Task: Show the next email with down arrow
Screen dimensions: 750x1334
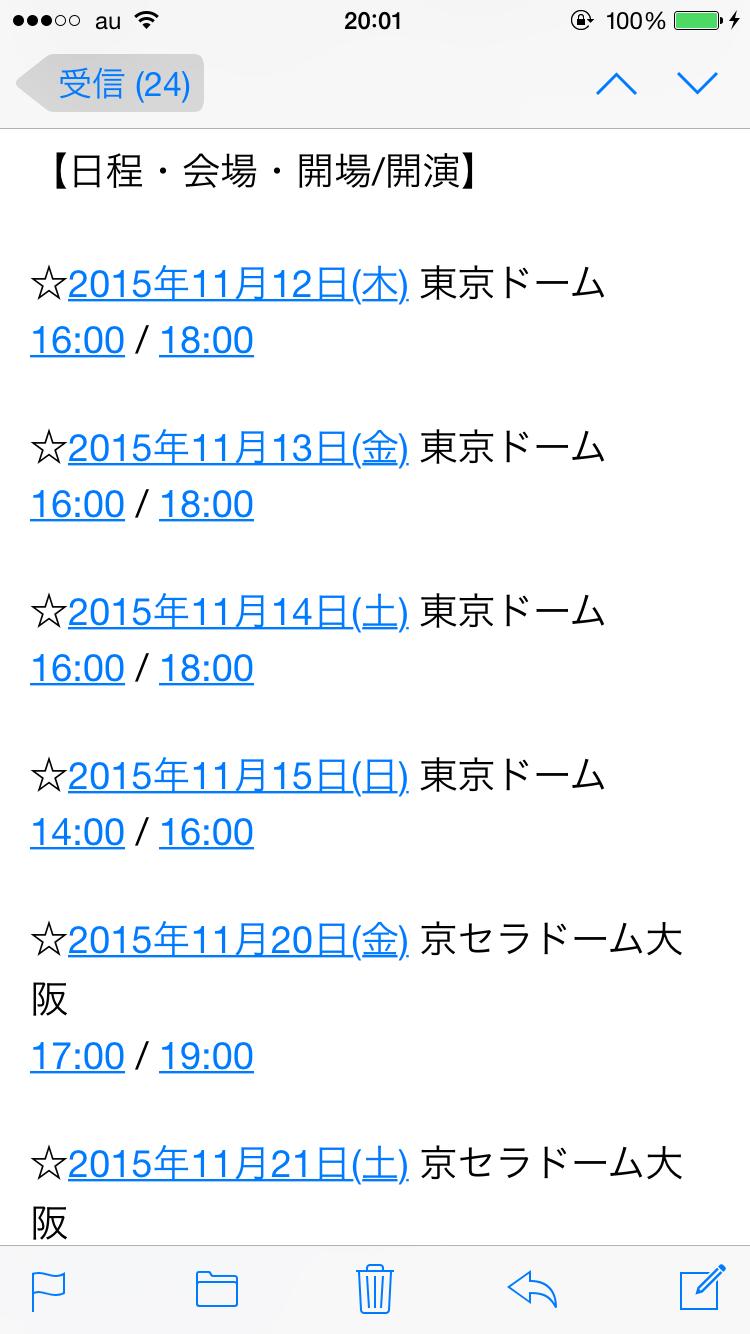Action: click(x=697, y=84)
